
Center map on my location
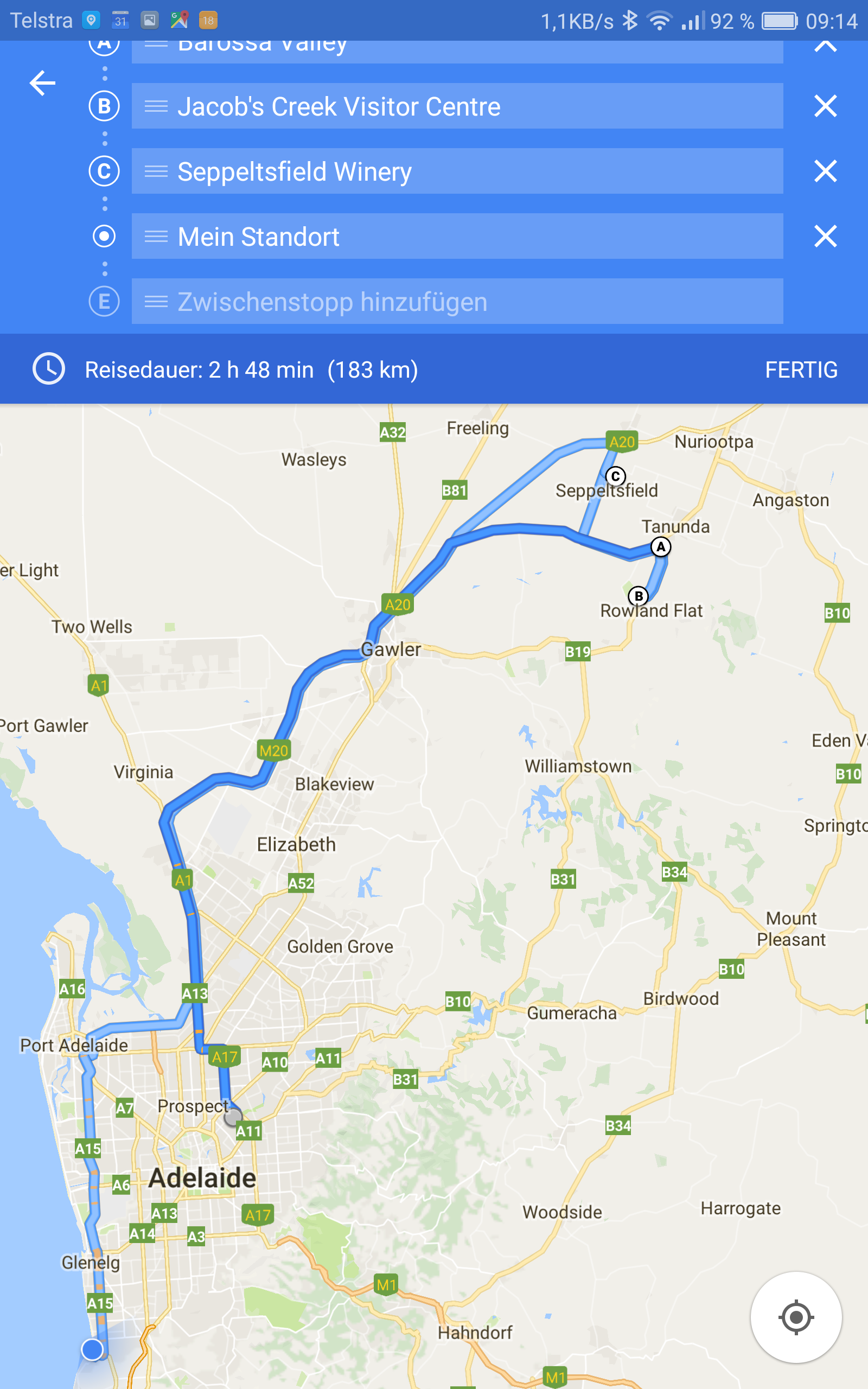[x=796, y=1317]
